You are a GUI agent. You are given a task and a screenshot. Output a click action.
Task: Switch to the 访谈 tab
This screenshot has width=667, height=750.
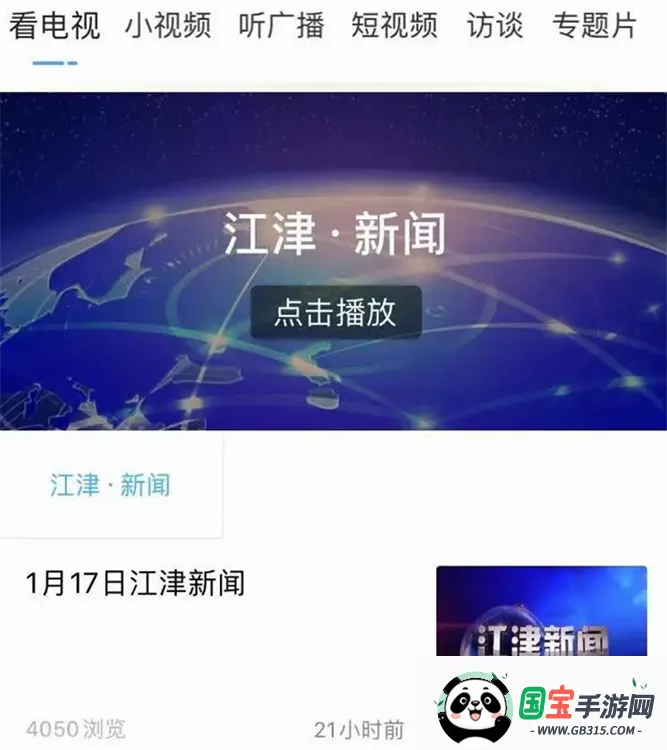pyautogui.click(x=495, y=26)
